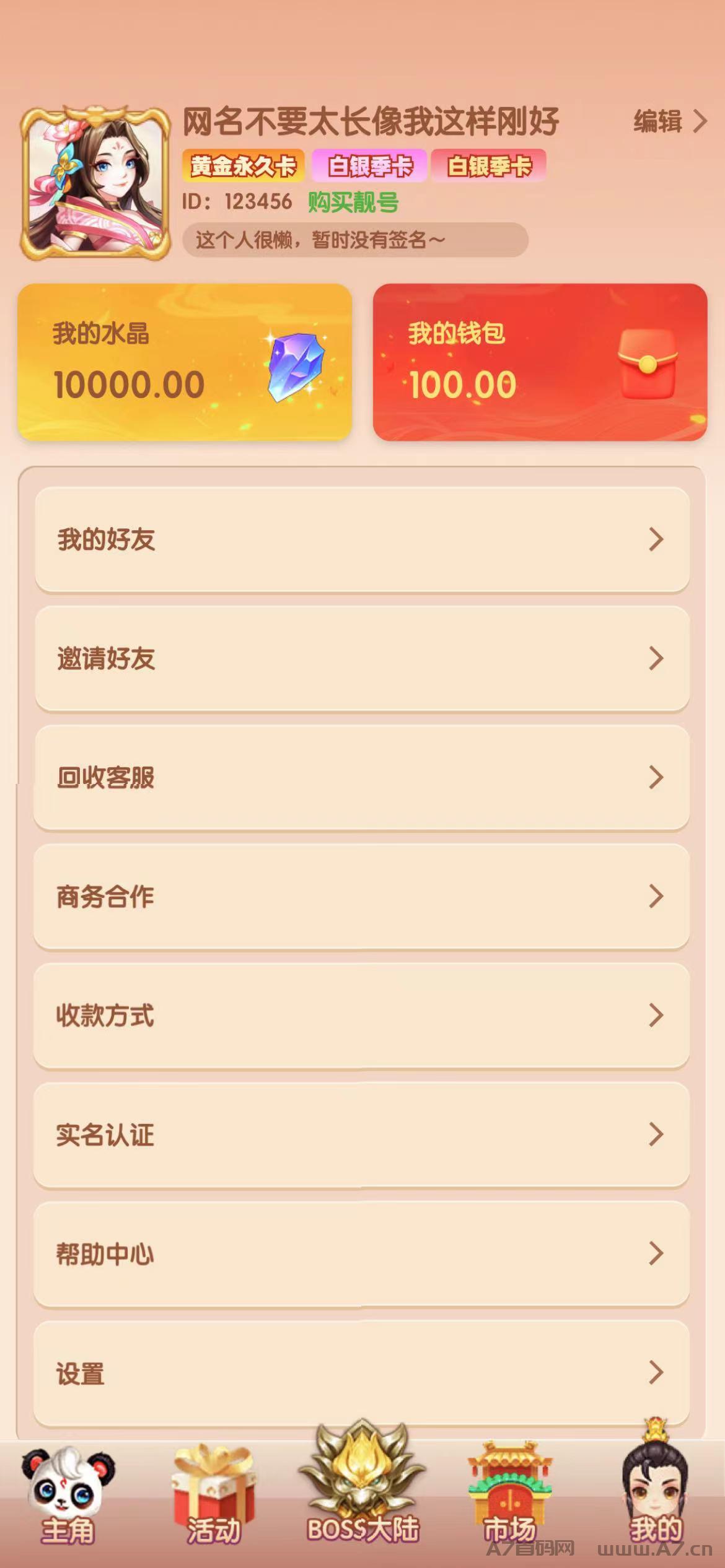Open 帮助中心 row

362,1254
